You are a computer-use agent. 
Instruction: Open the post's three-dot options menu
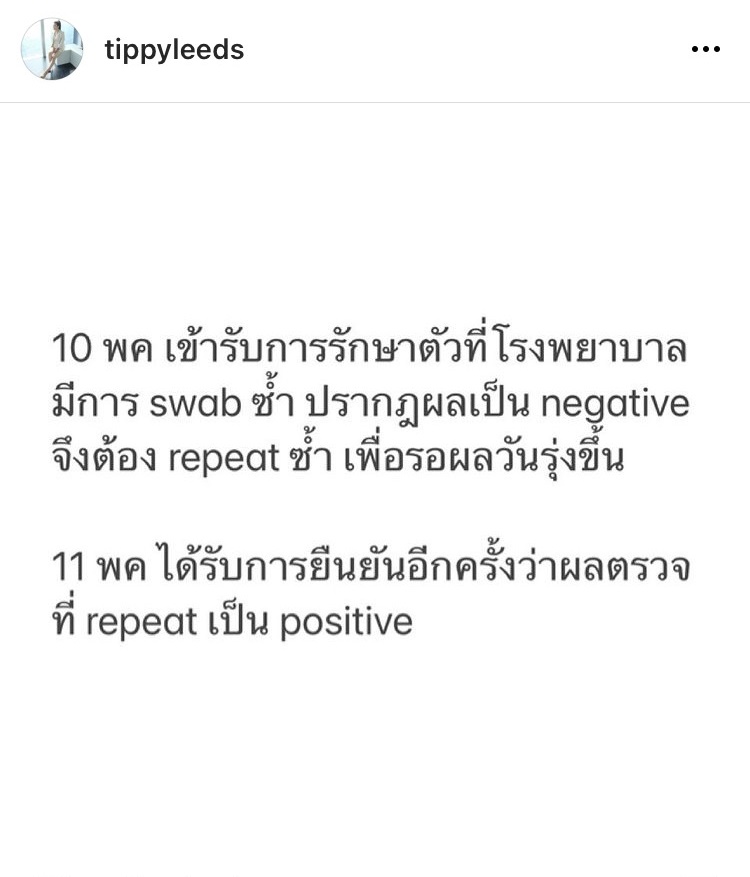(x=706, y=50)
